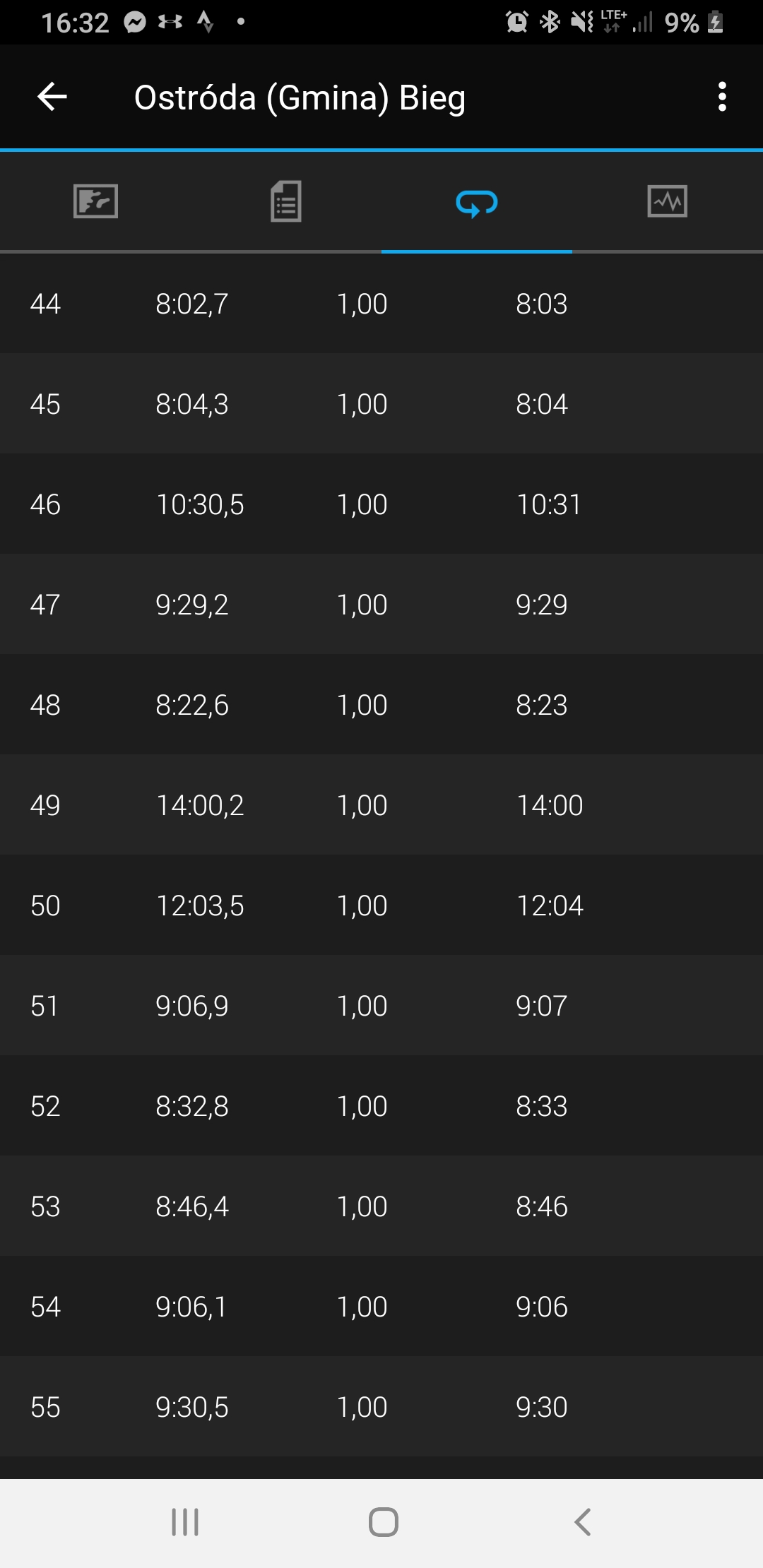Open the overflow menu
The height and width of the screenshot is (1568, 763).
coord(721,97)
